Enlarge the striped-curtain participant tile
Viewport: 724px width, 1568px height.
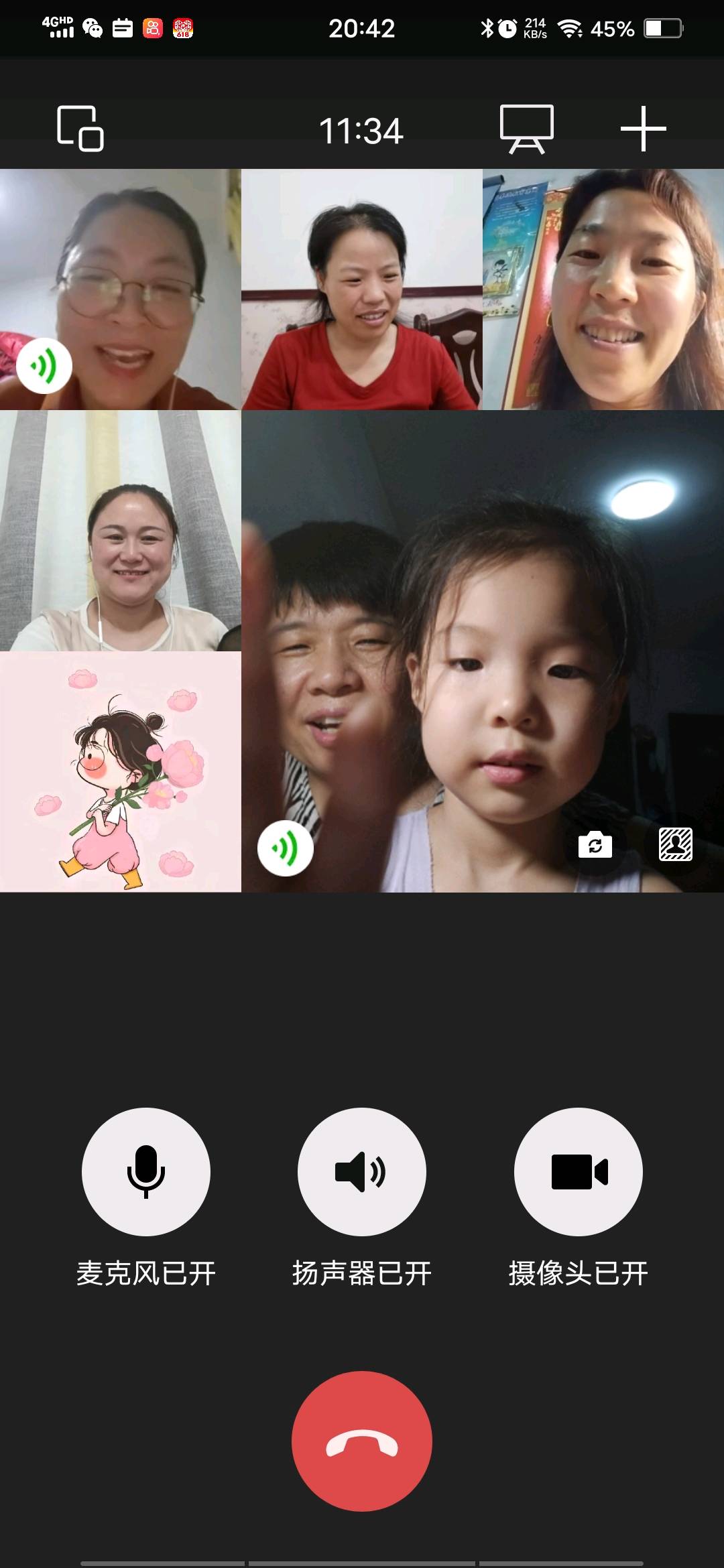pyautogui.click(x=121, y=531)
